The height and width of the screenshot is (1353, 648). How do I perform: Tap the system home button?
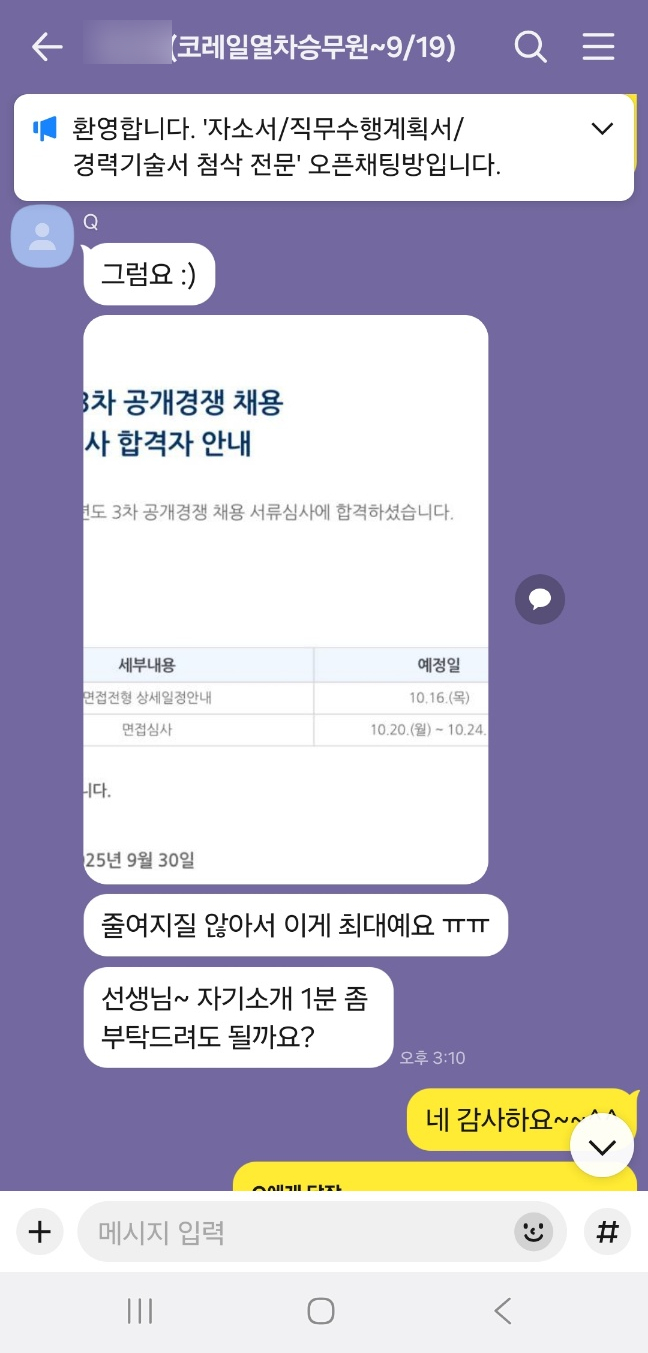[x=321, y=1311]
